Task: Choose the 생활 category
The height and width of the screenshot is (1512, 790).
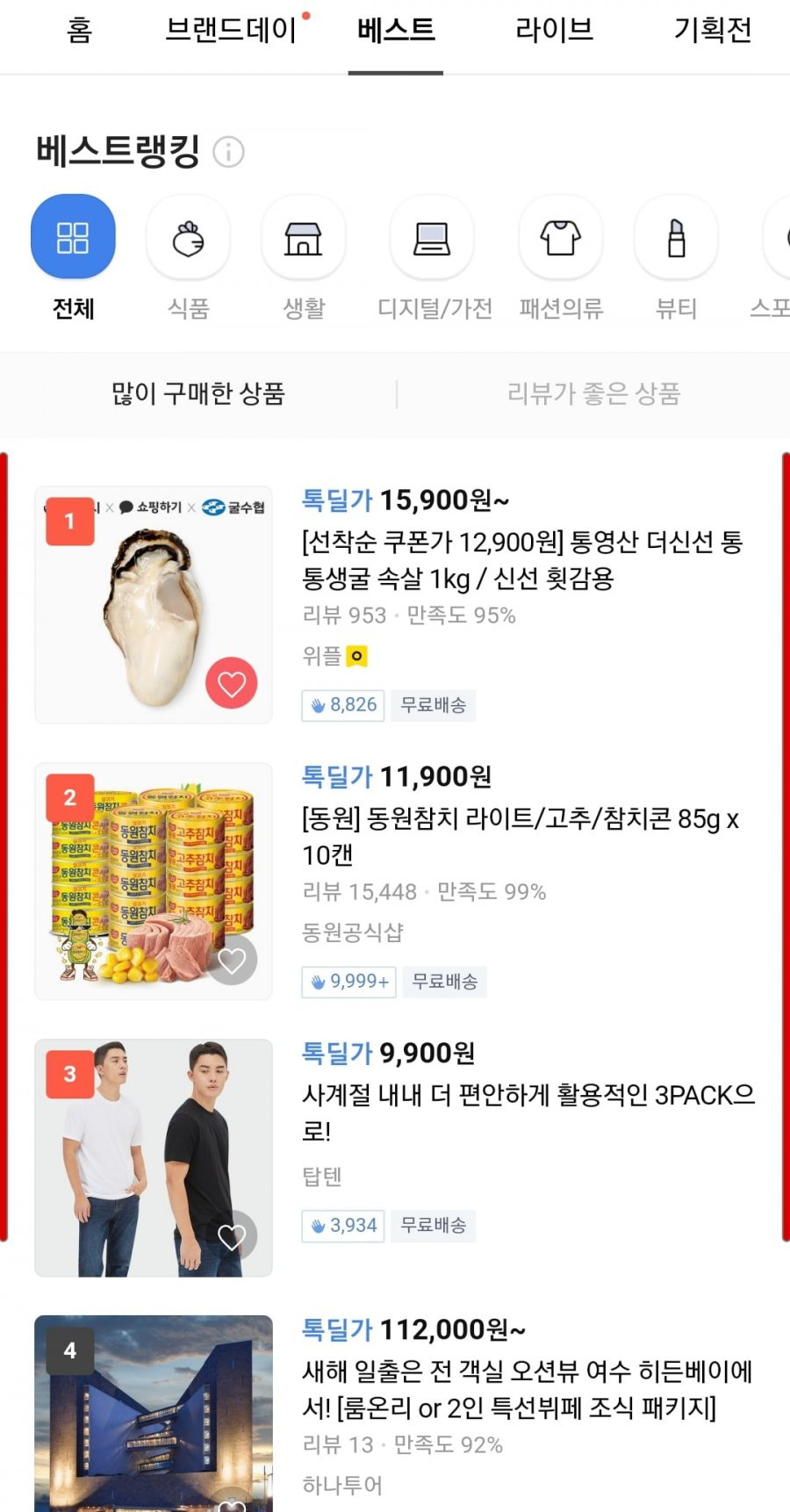Action: click(304, 238)
